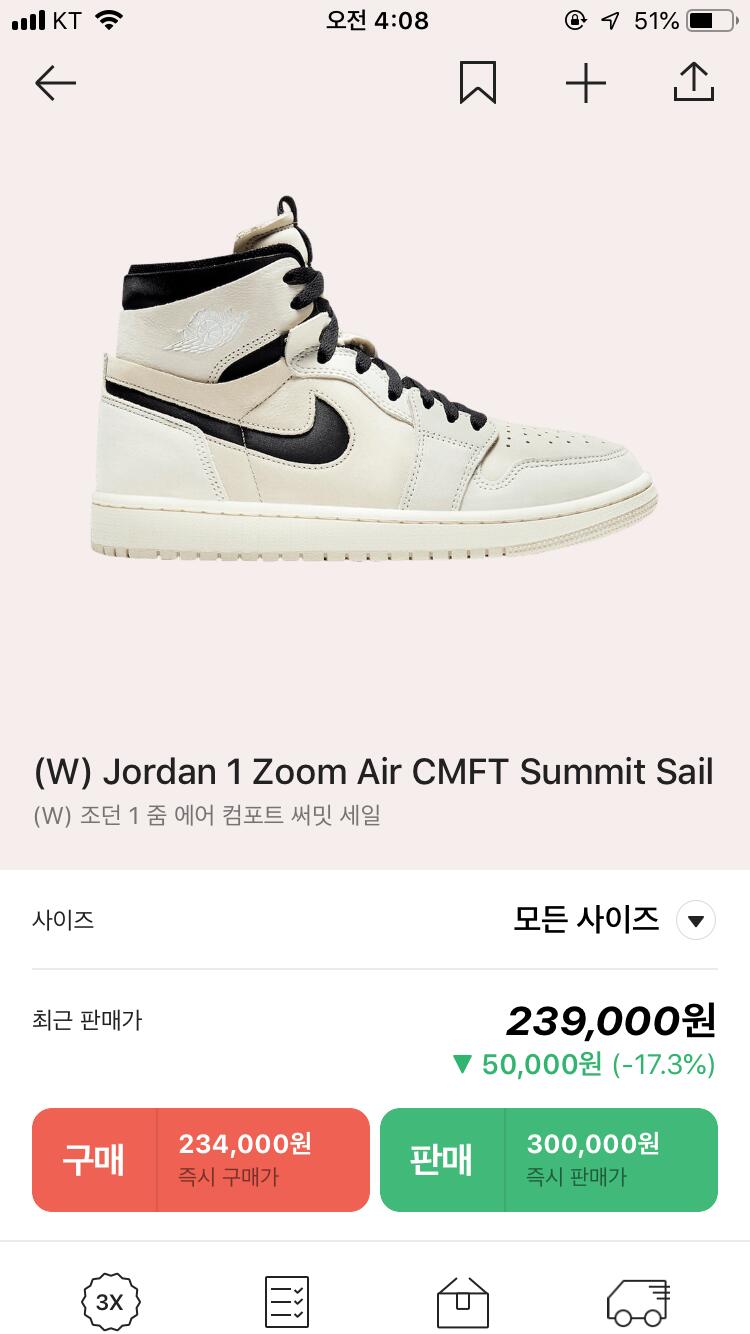This screenshot has height=1334, width=750.
Task: Tap the plus icon in the top bar
Action: pos(586,83)
